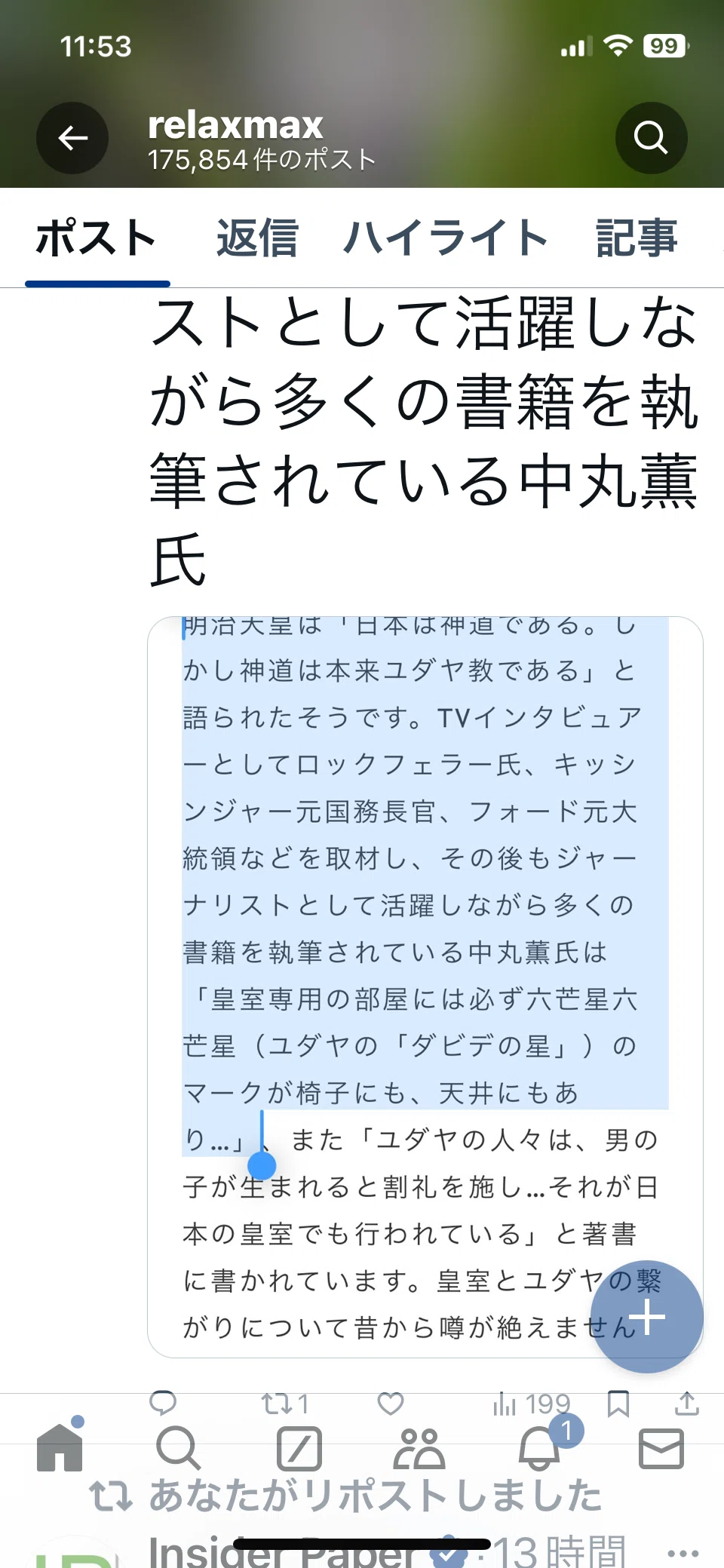The width and height of the screenshot is (724, 1568).
Task: Open the notifications bell
Action: pyautogui.click(x=540, y=1449)
